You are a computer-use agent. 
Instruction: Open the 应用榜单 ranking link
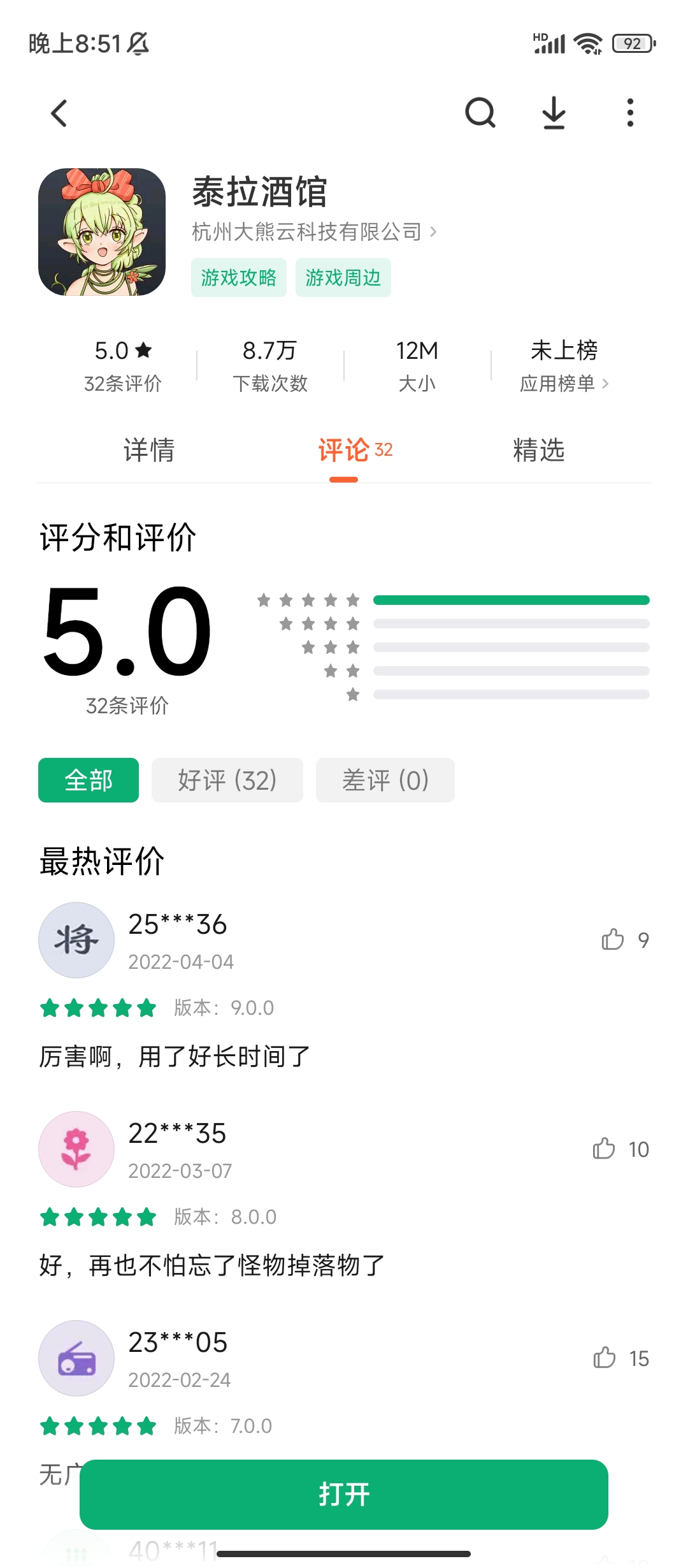click(564, 383)
